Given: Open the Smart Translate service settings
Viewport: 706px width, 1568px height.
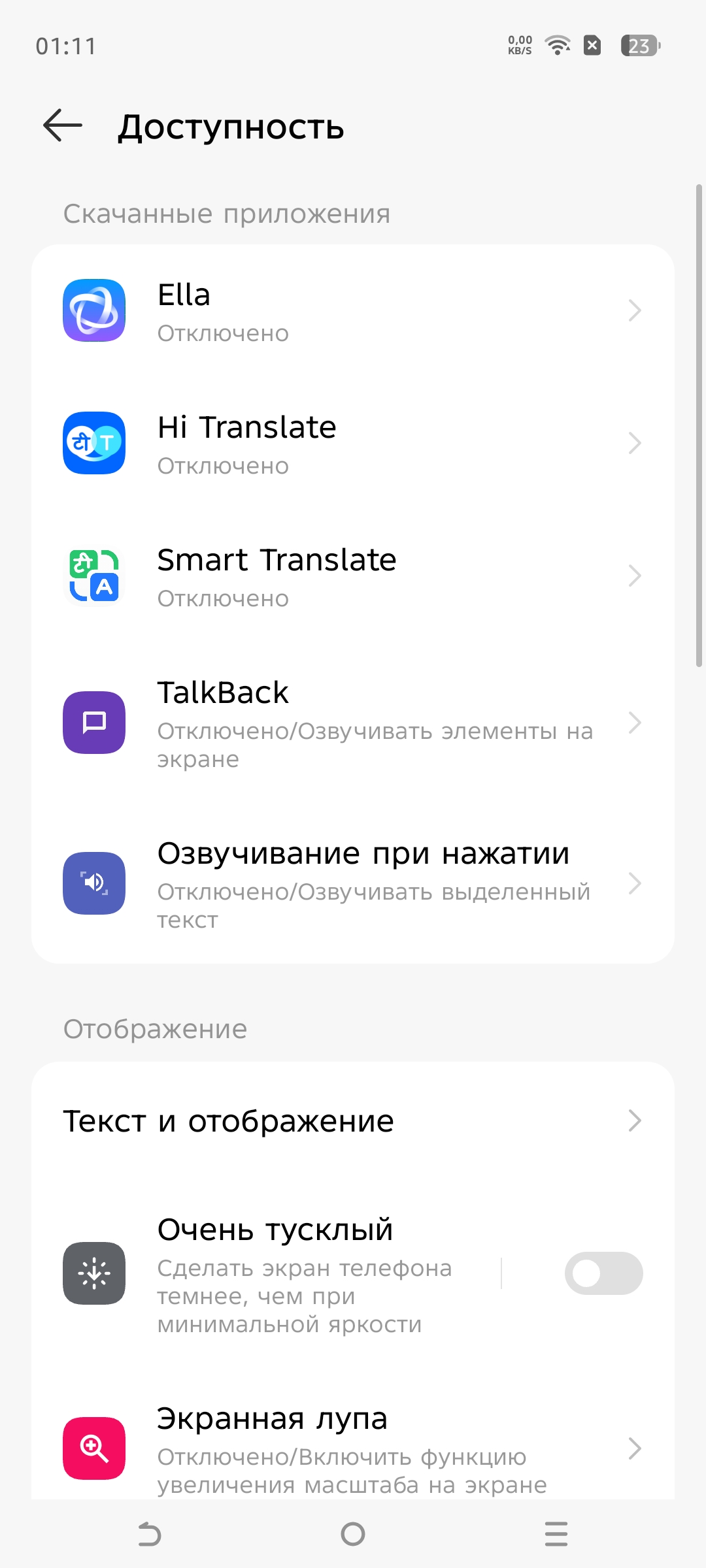Looking at the screenshot, I should click(x=353, y=576).
